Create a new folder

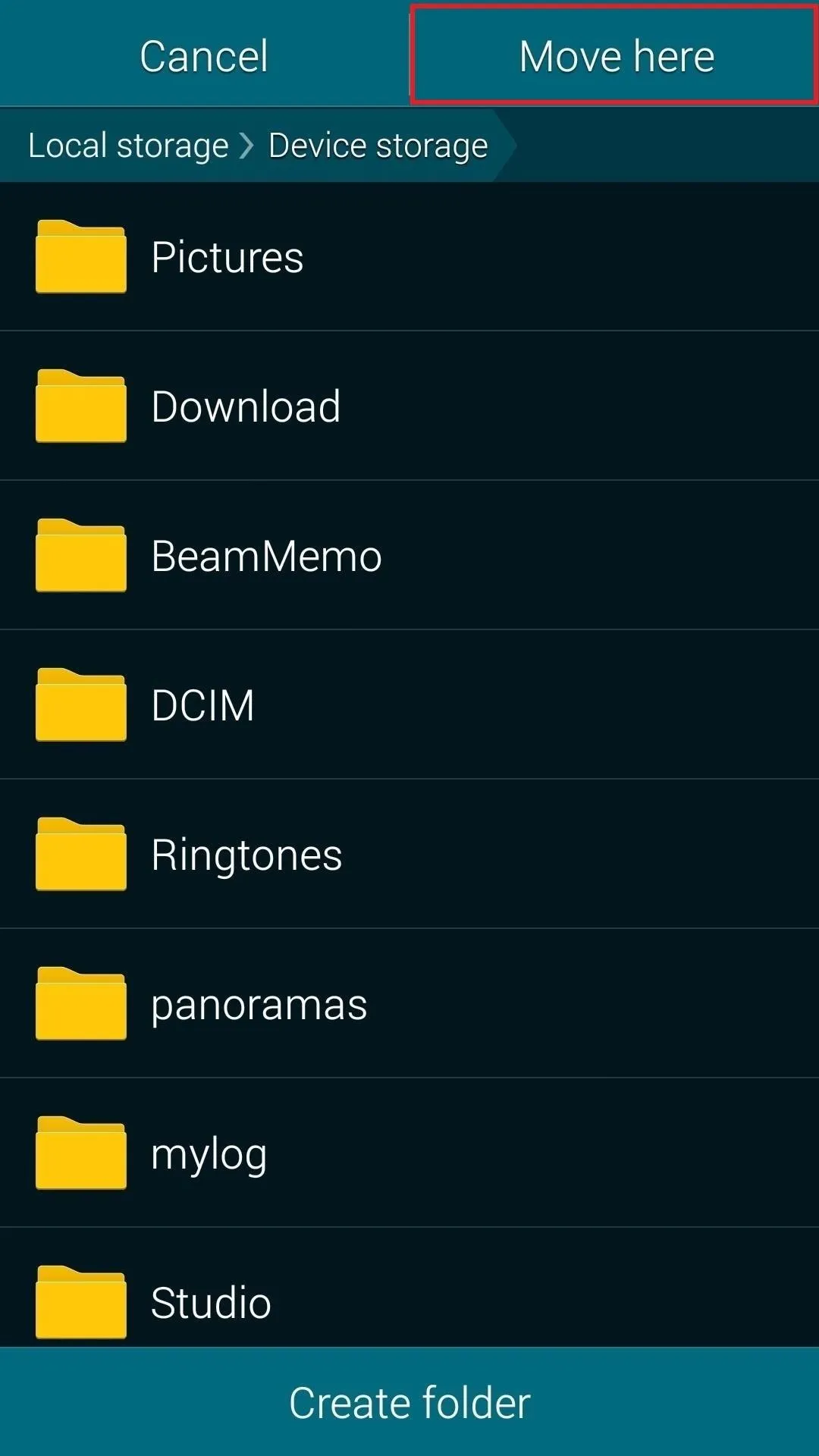(409, 1402)
